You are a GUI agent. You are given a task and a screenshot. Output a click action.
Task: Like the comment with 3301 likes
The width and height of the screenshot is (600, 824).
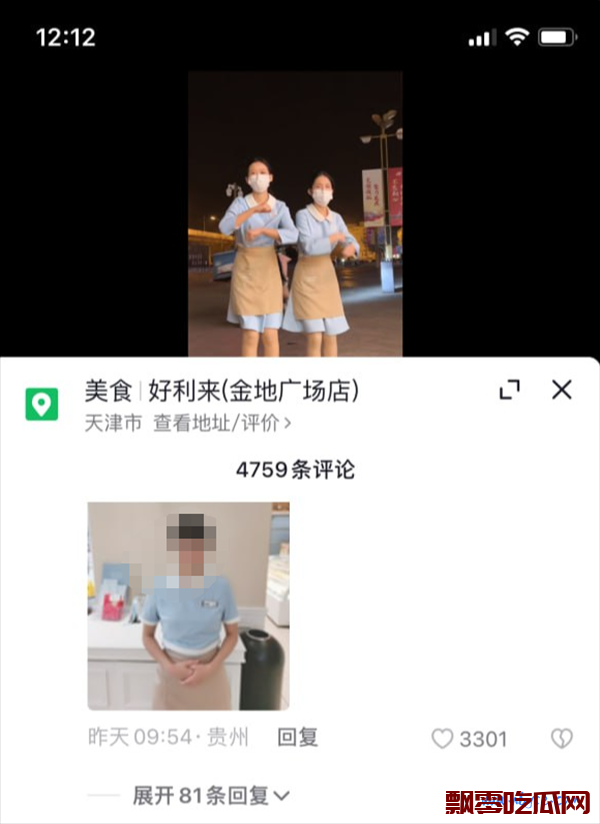click(x=442, y=739)
